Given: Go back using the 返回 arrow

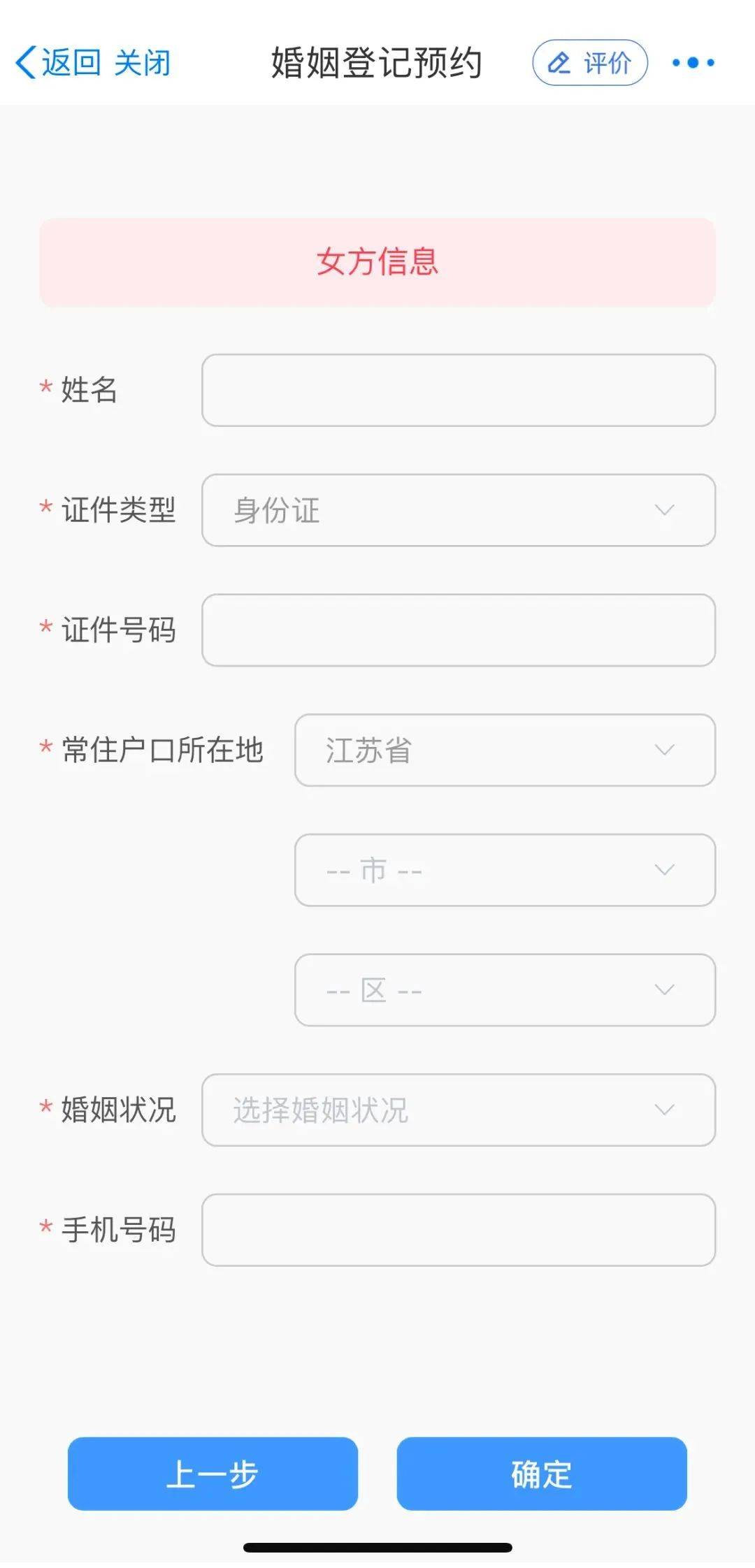Looking at the screenshot, I should click(57, 63).
